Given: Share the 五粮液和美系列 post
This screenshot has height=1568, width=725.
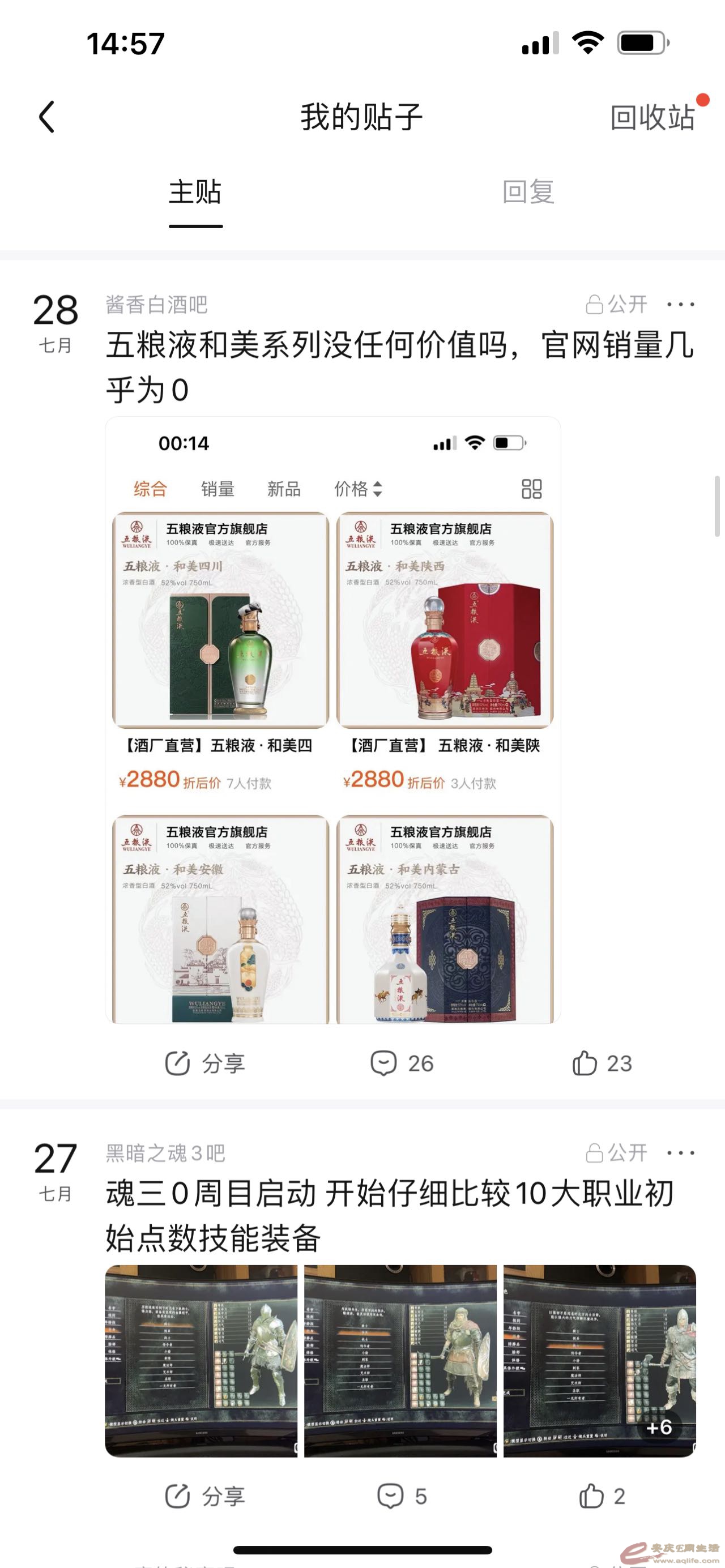Looking at the screenshot, I should tap(205, 1063).
